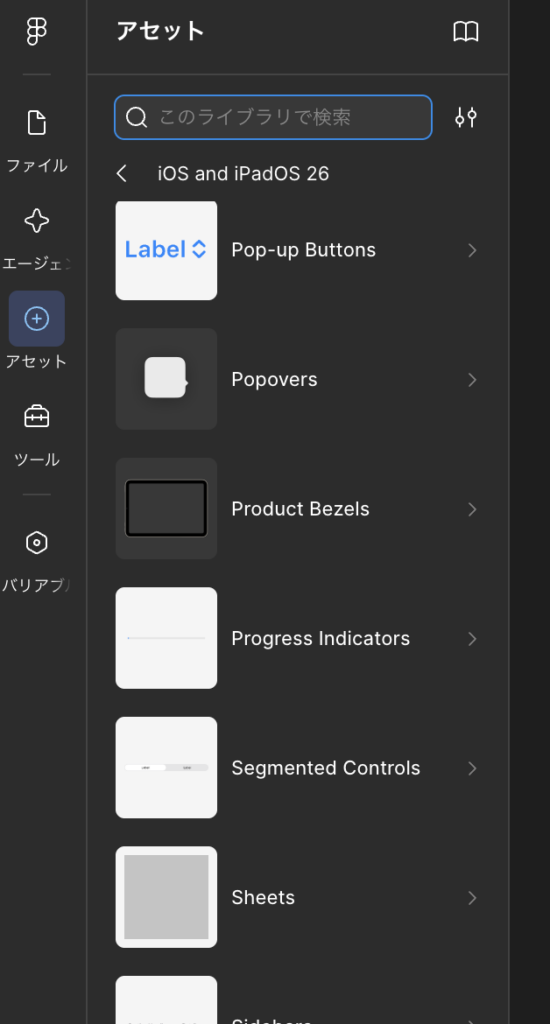Select the アセット tab
This screenshot has height=1024, width=550.
click(37, 331)
